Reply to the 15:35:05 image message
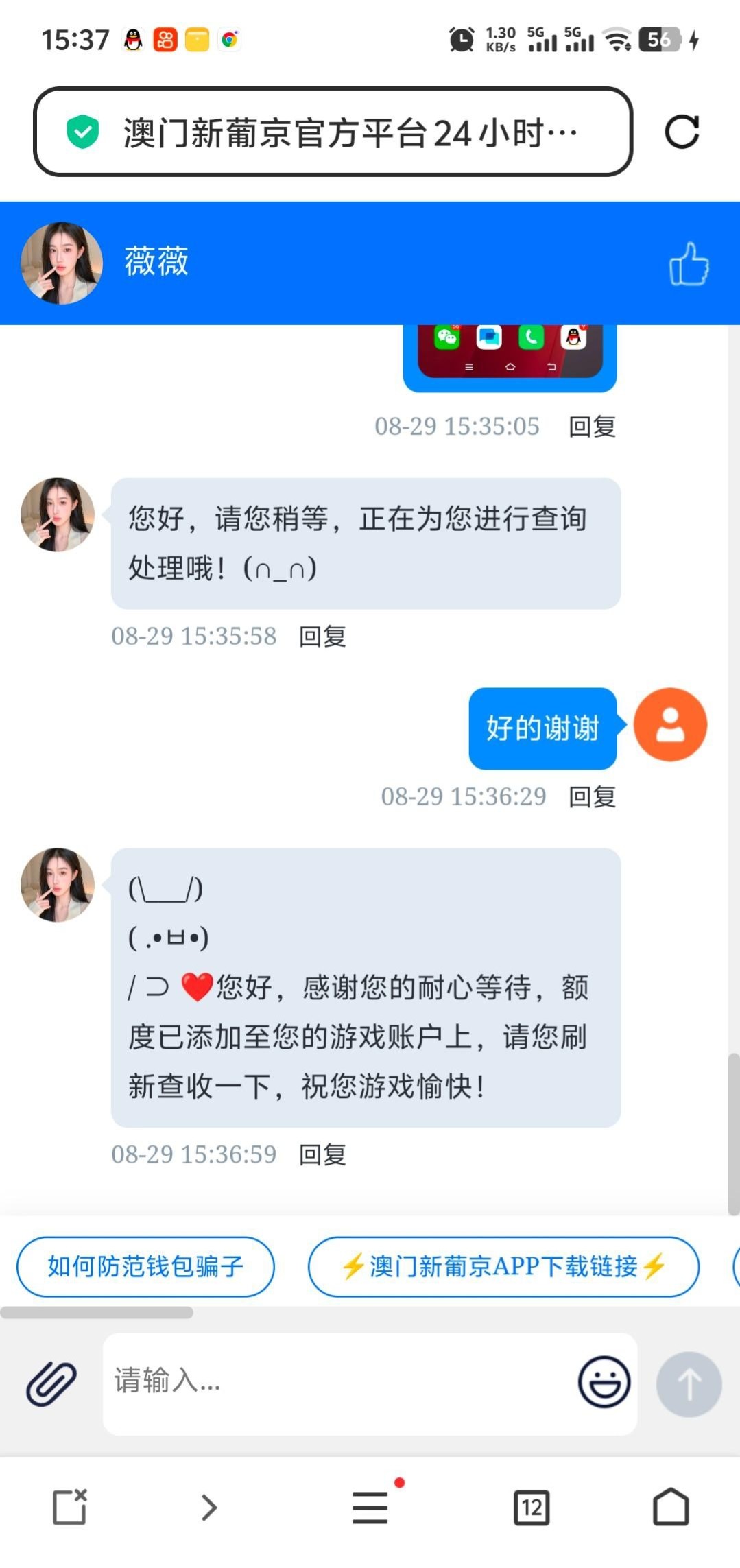 click(592, 427)
